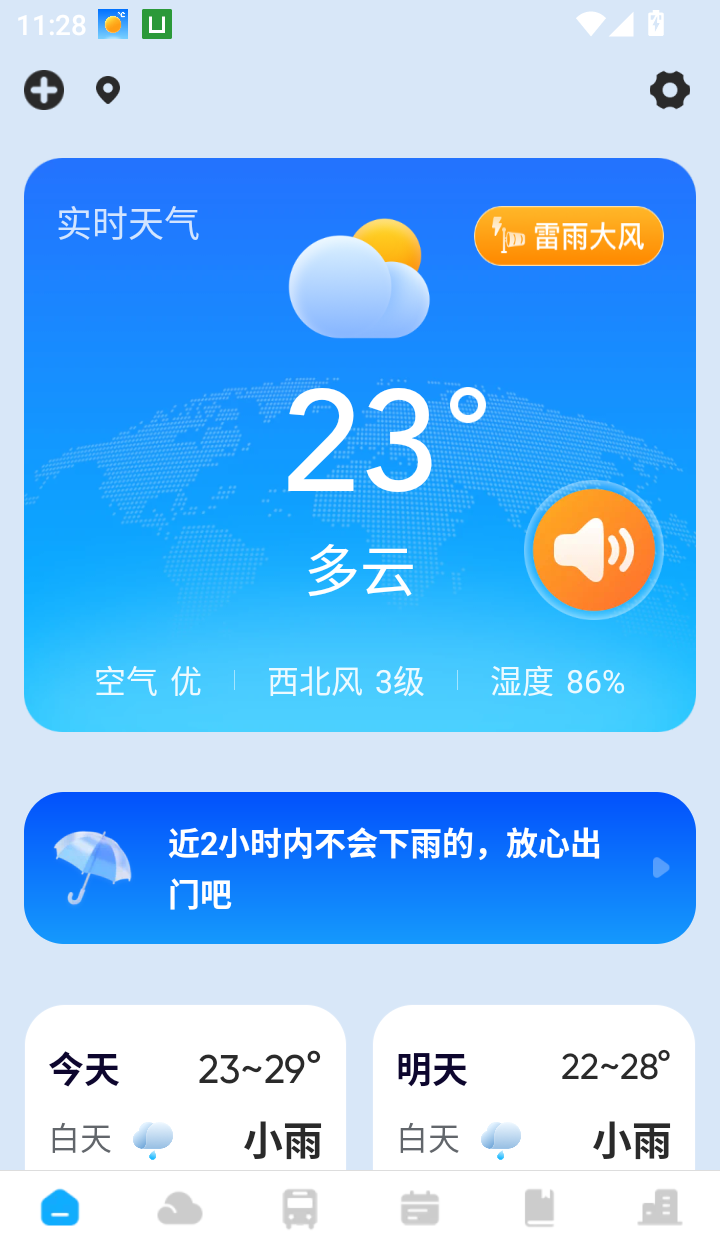This screenshot has height=1238, width=720.
Task: Tap the 近2小时内不会下雨 notice banner
Action: coord(360,868)
